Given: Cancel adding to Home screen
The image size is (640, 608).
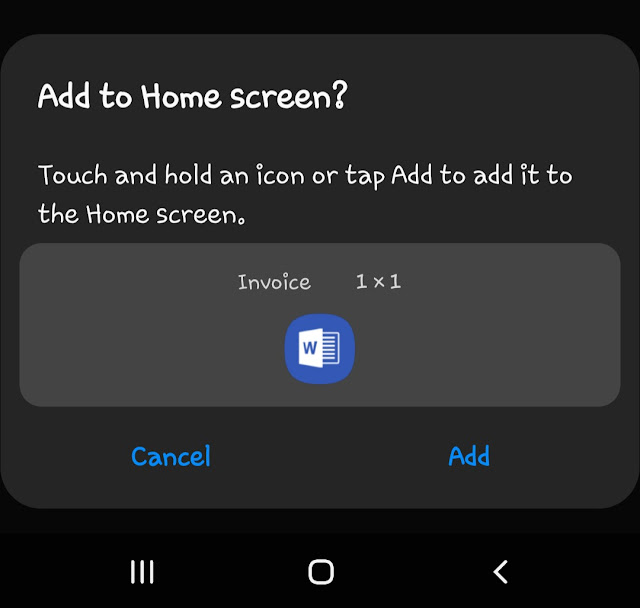Looking at the screenshot, I should pos(171,457).
